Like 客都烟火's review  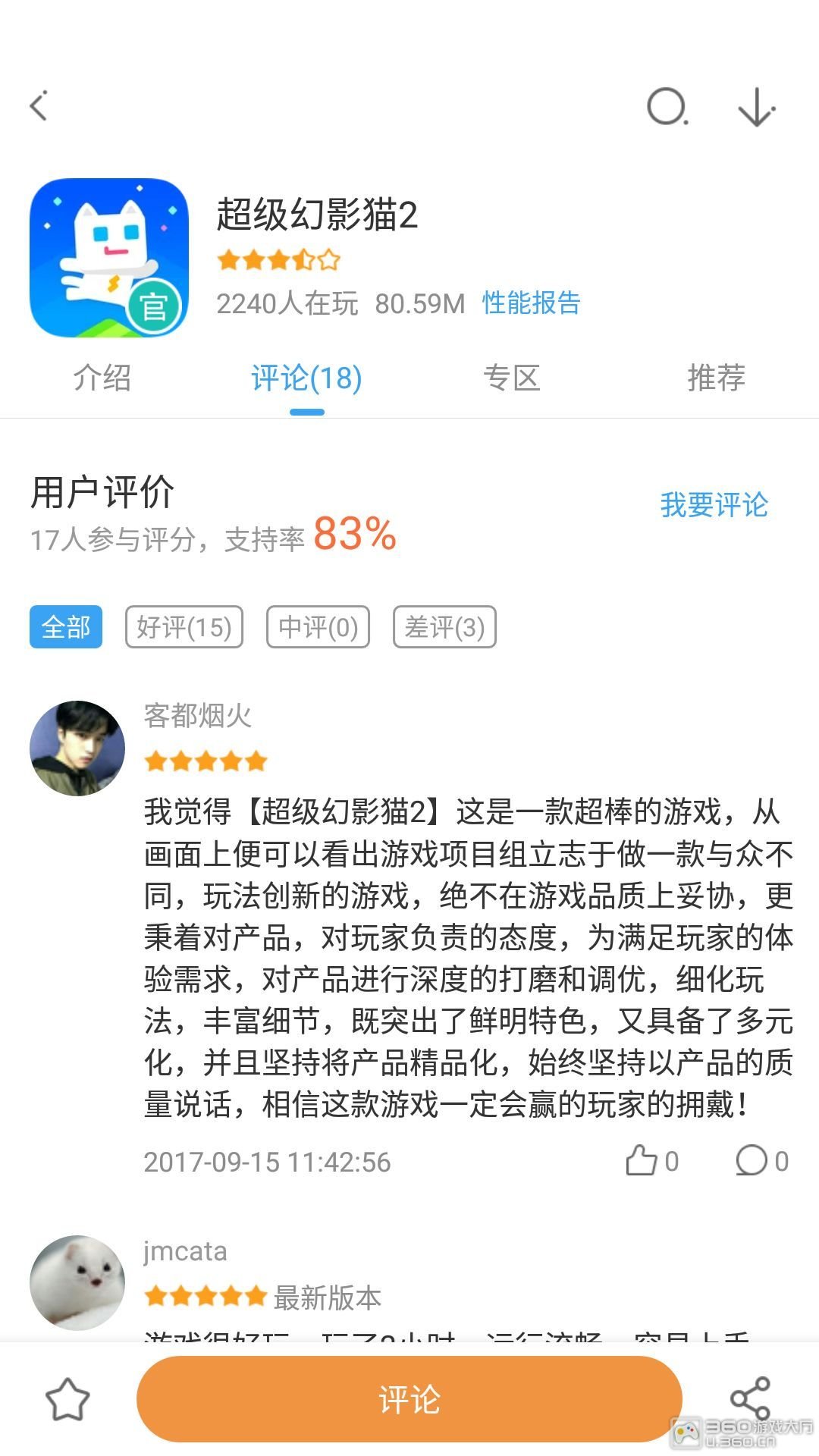(x=651, y=1161)
